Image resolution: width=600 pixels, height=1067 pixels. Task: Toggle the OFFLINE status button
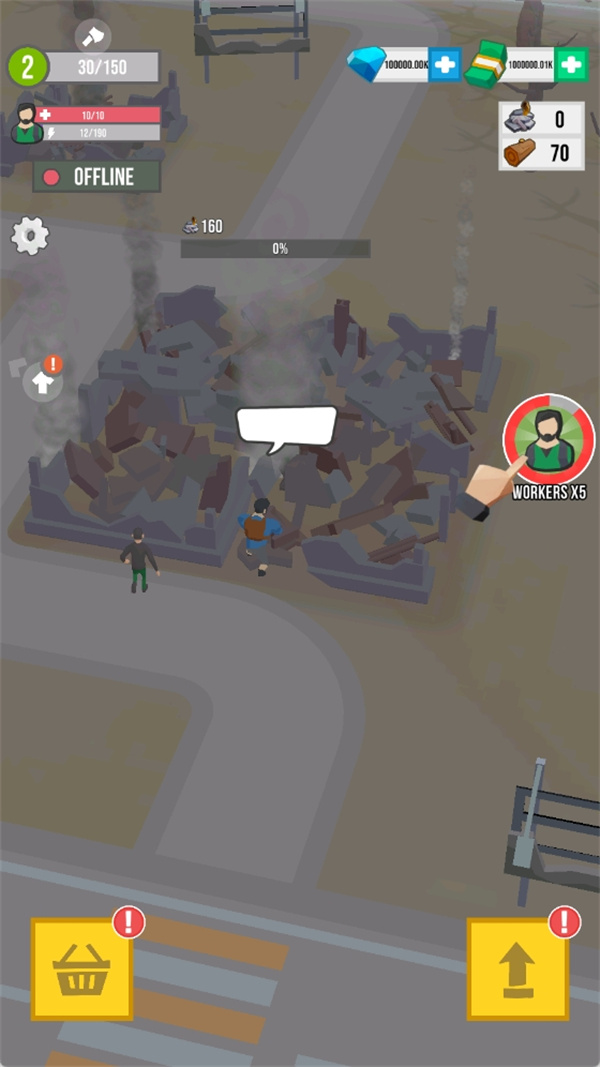pos(97,177)
